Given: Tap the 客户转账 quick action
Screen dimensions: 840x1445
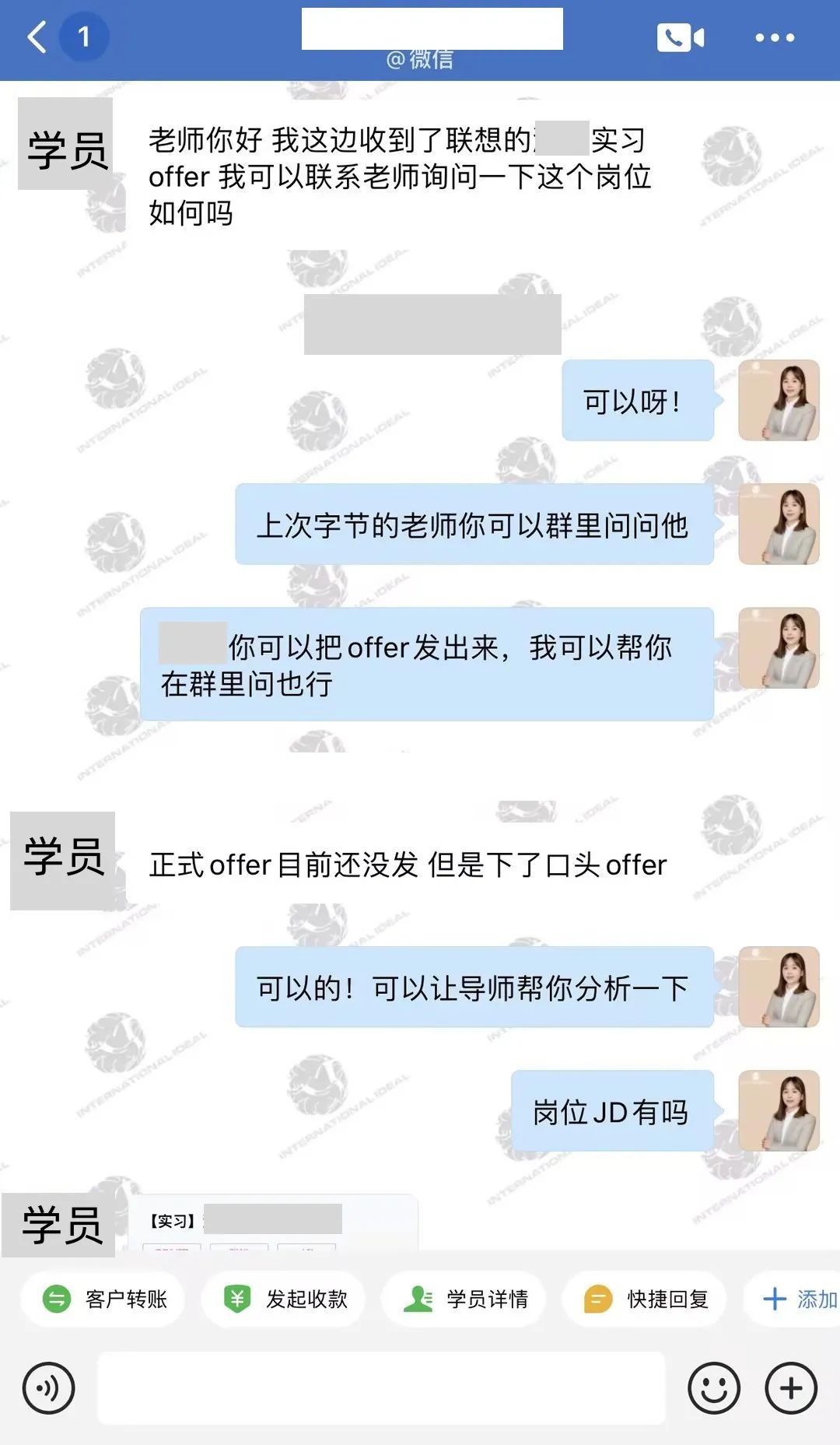Looking at the screenshot, I should [103, 1299].
